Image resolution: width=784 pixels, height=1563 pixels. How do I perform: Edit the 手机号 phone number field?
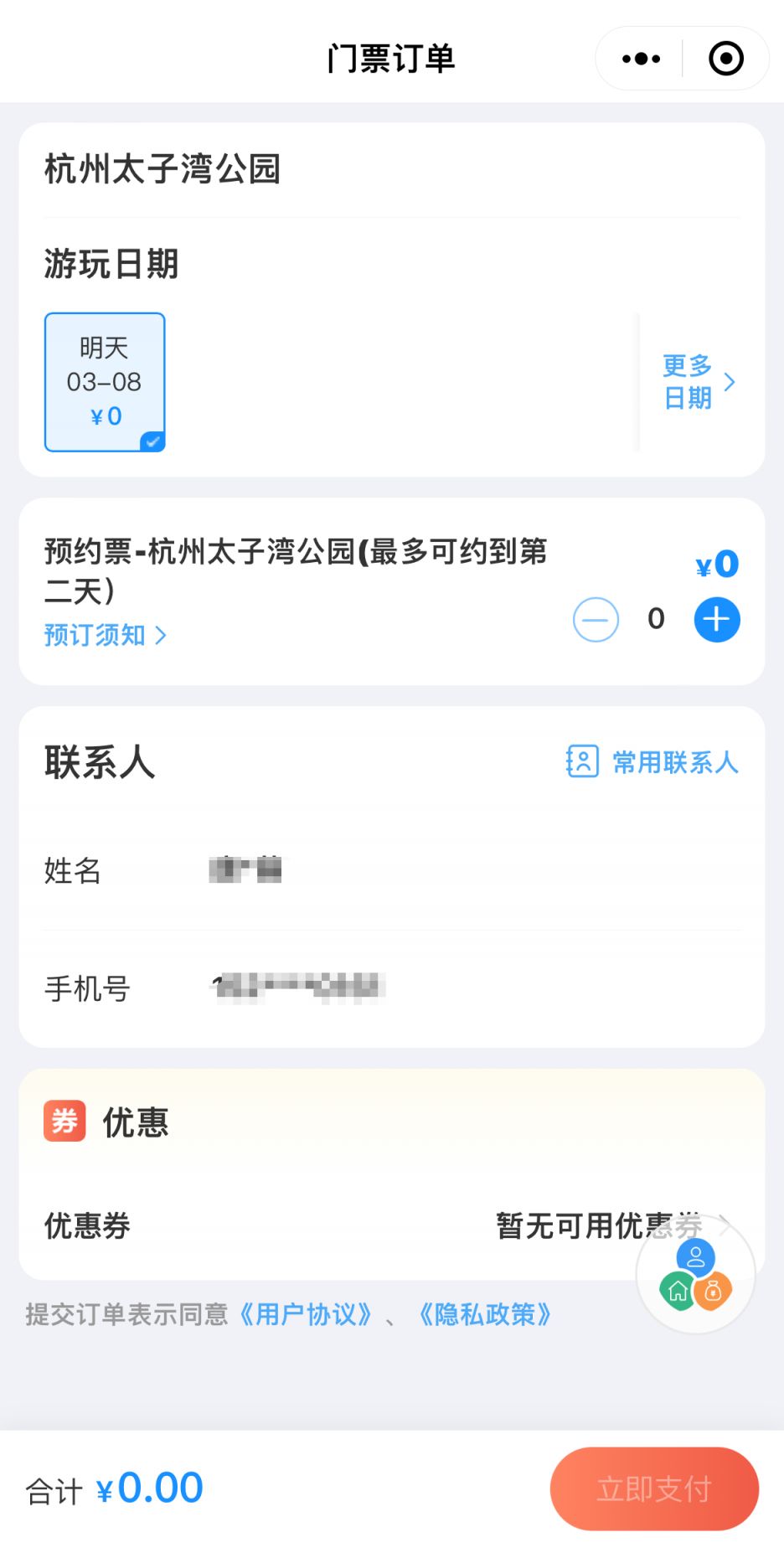pos(392,989)
